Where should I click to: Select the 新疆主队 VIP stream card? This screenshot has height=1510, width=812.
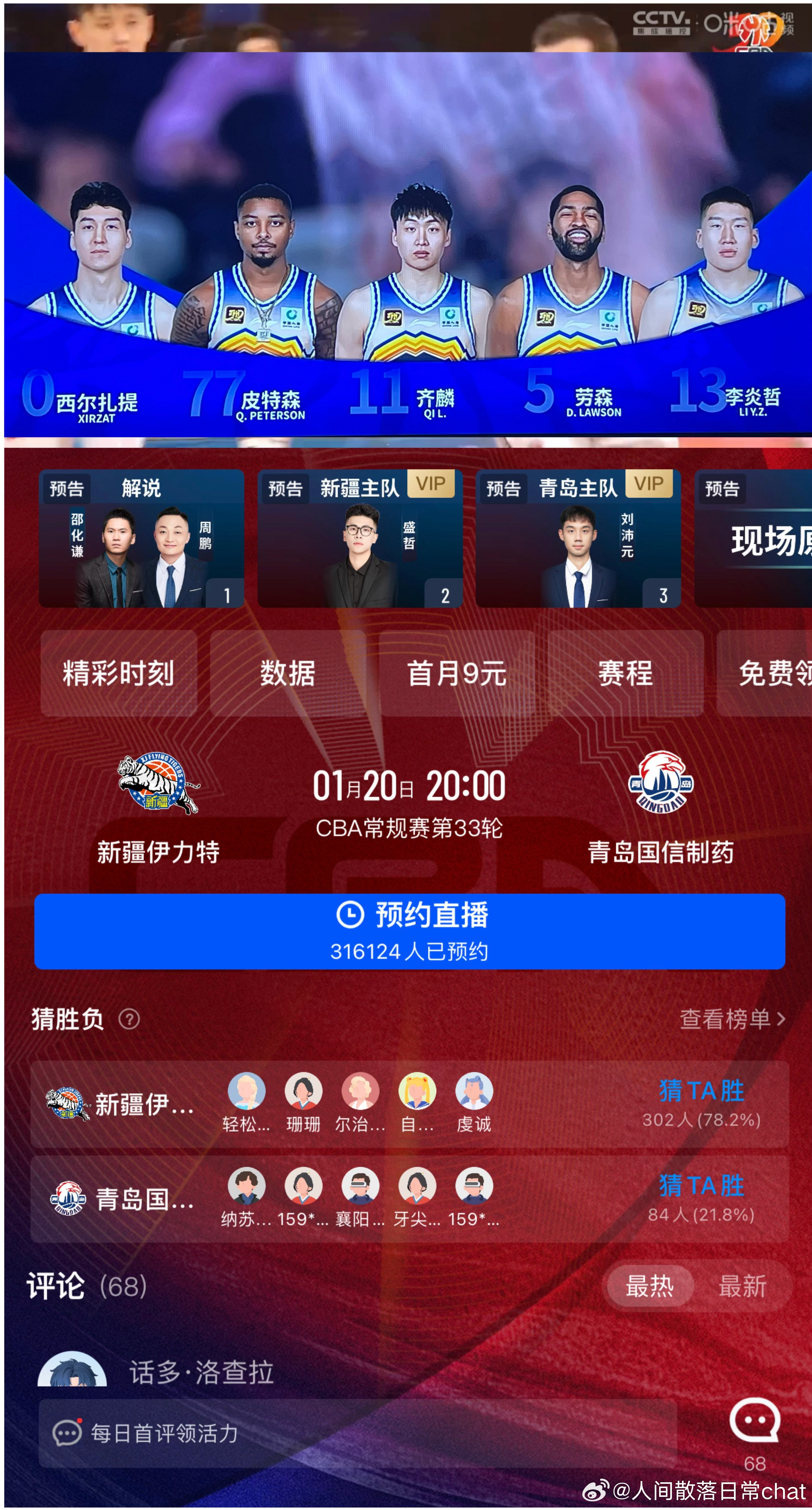[x=360, y=538]
